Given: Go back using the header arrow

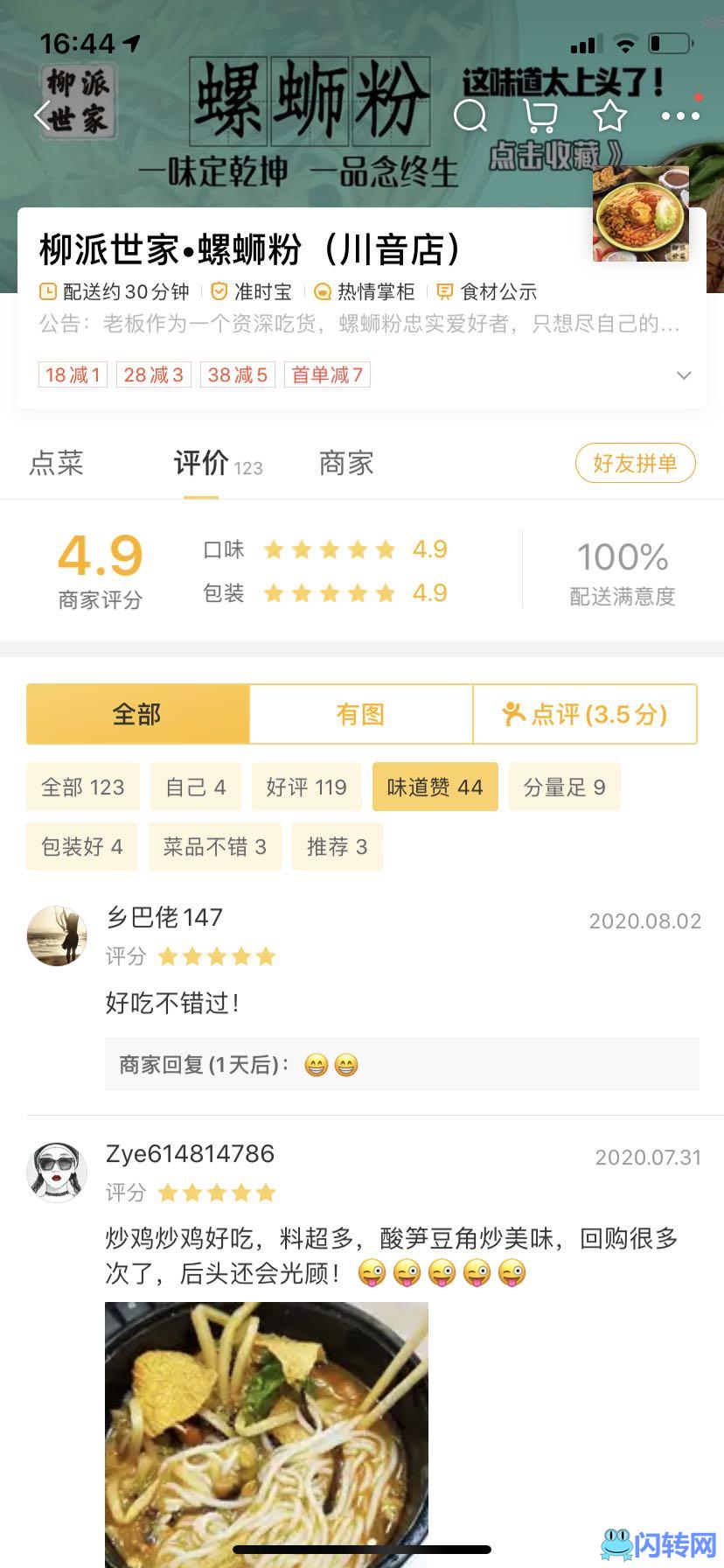Looking at the screenshot, I should click(x=43, y=115).
